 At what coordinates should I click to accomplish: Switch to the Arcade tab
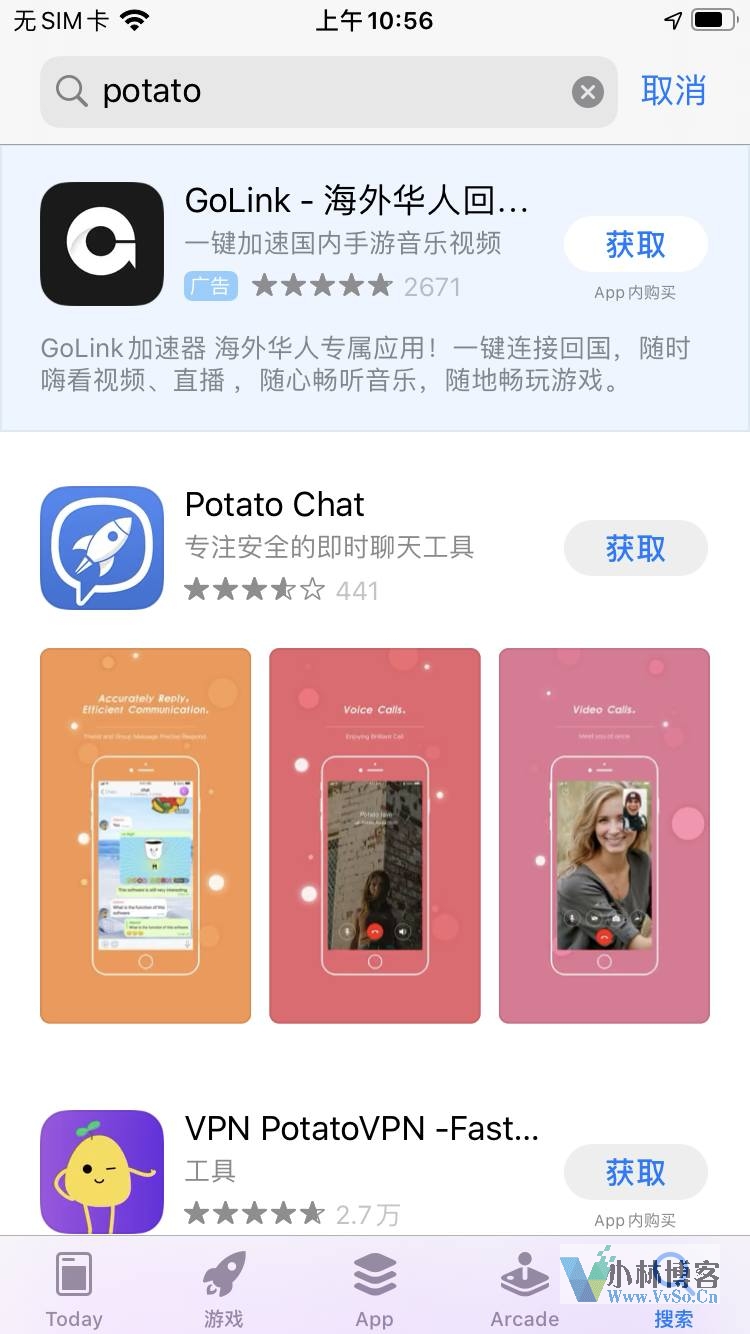coord(524,1290)
